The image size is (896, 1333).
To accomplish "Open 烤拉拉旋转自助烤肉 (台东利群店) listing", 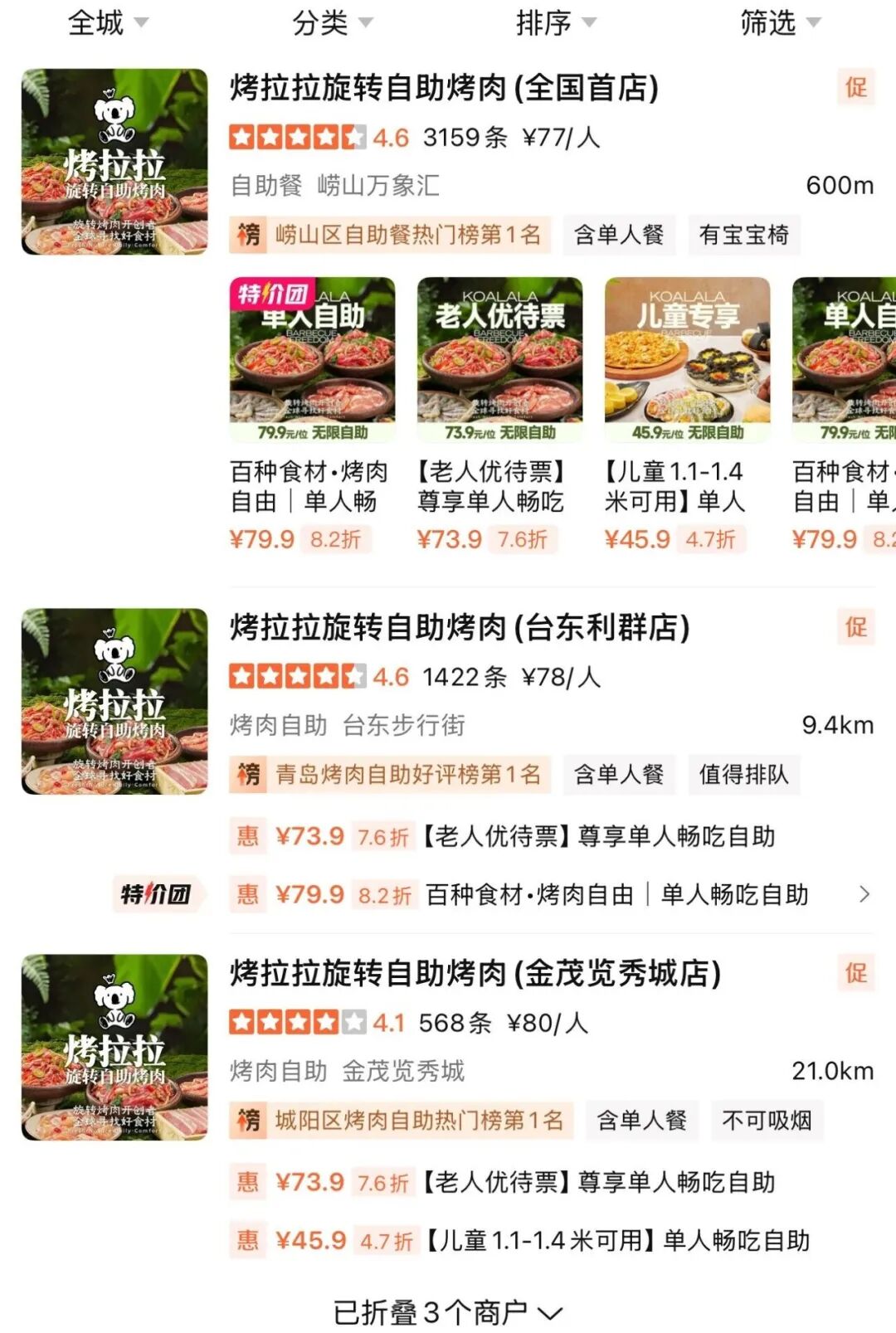I will pos(460,628).
